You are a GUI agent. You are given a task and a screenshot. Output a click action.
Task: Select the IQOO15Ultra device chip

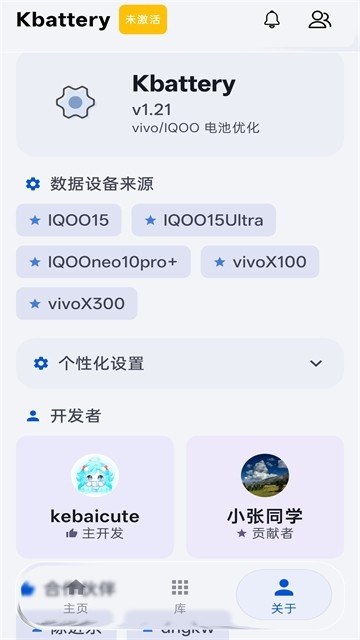pyautogui.click(x=204, y=220)
